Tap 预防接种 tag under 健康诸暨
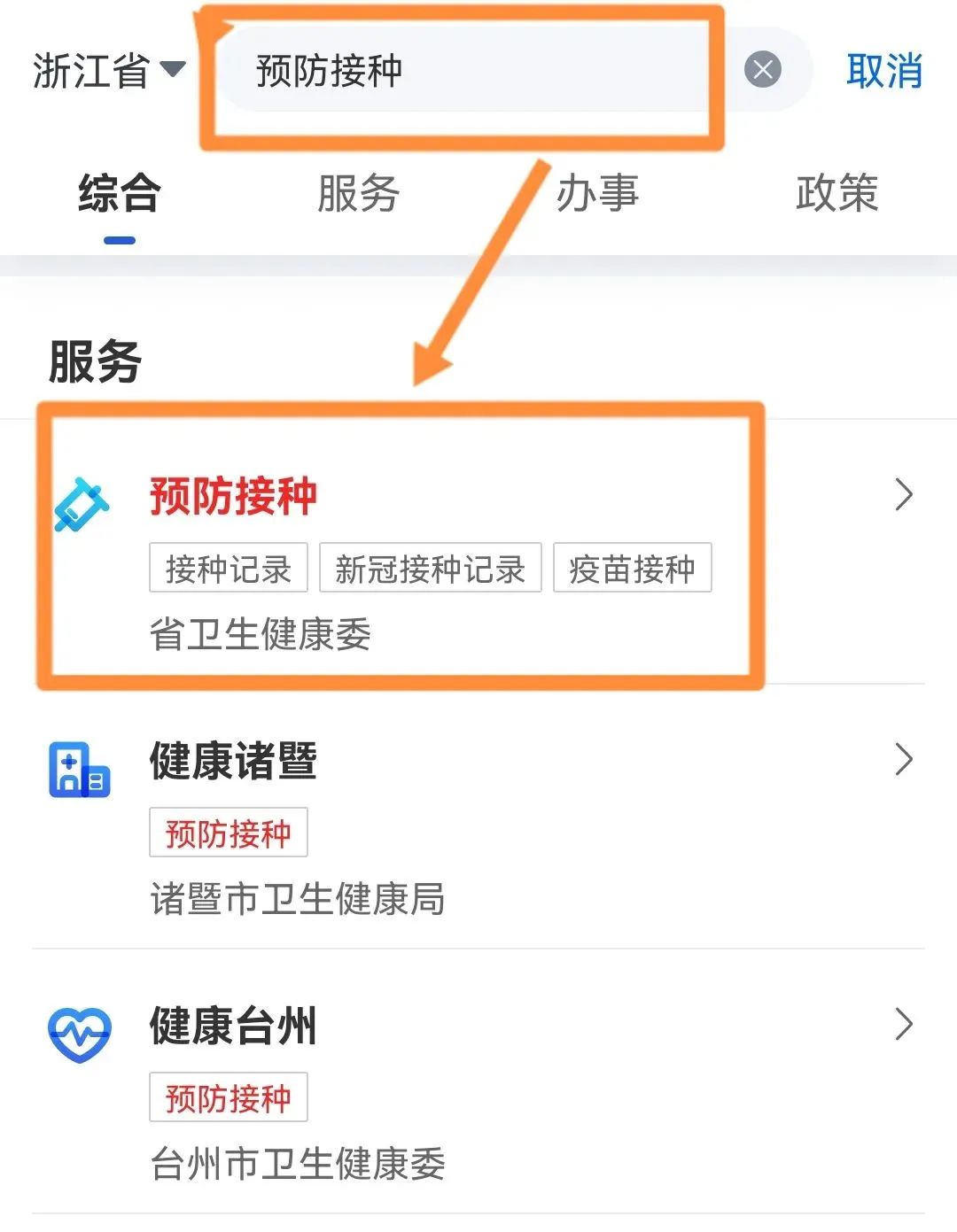Screen dimensions: 957x1232 tap(228, 833)
